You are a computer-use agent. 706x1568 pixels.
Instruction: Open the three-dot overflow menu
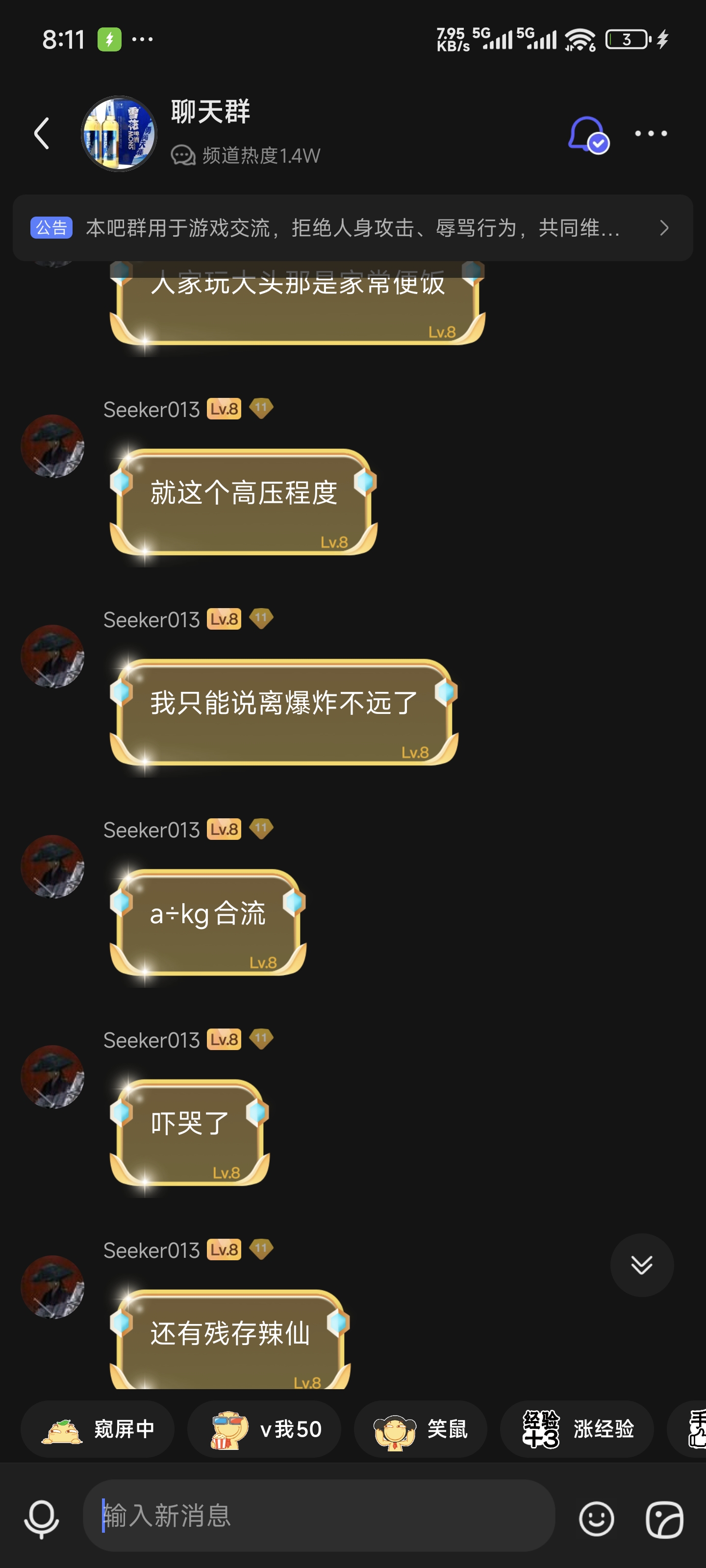[x=651, y=133]
